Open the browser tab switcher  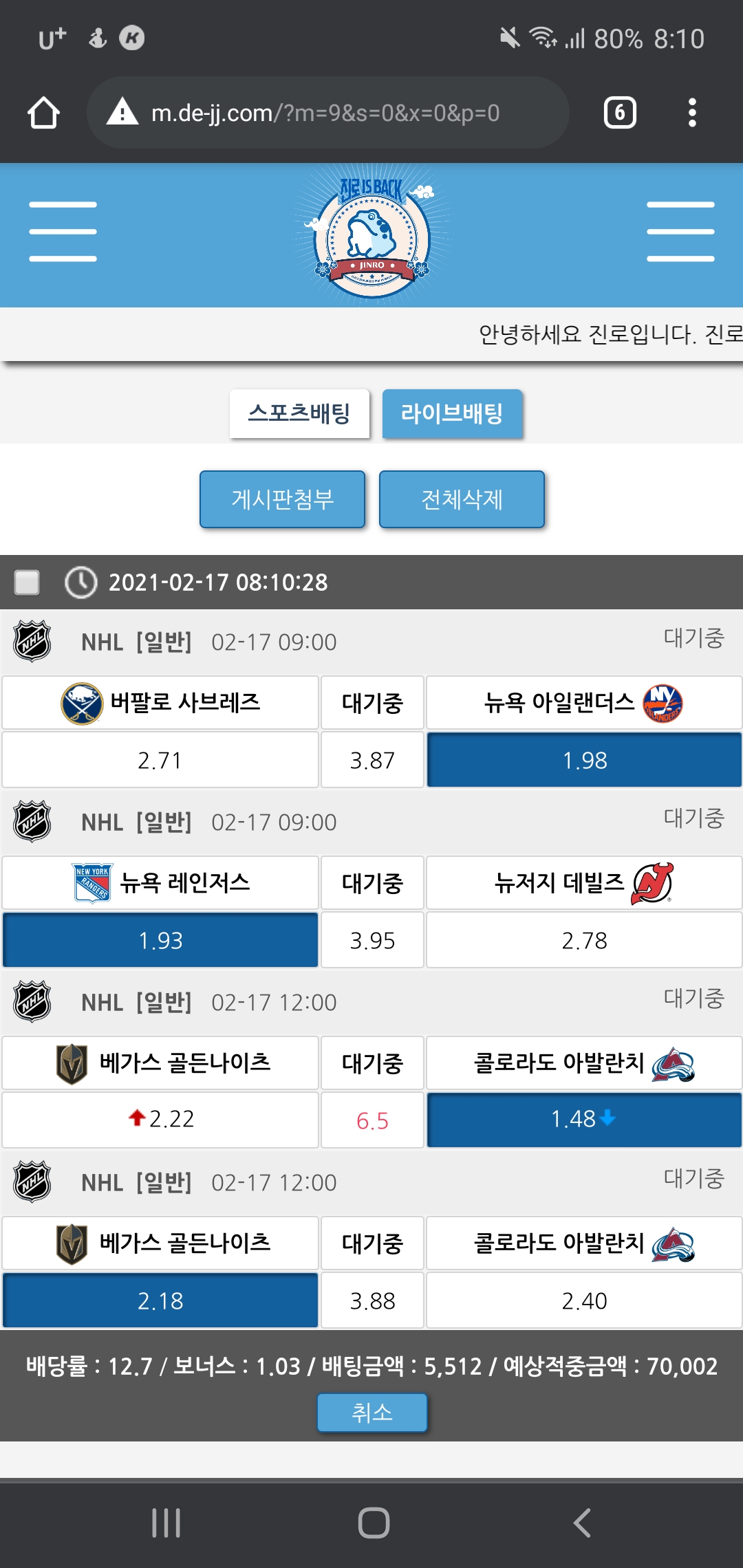[x=619, y=113]
